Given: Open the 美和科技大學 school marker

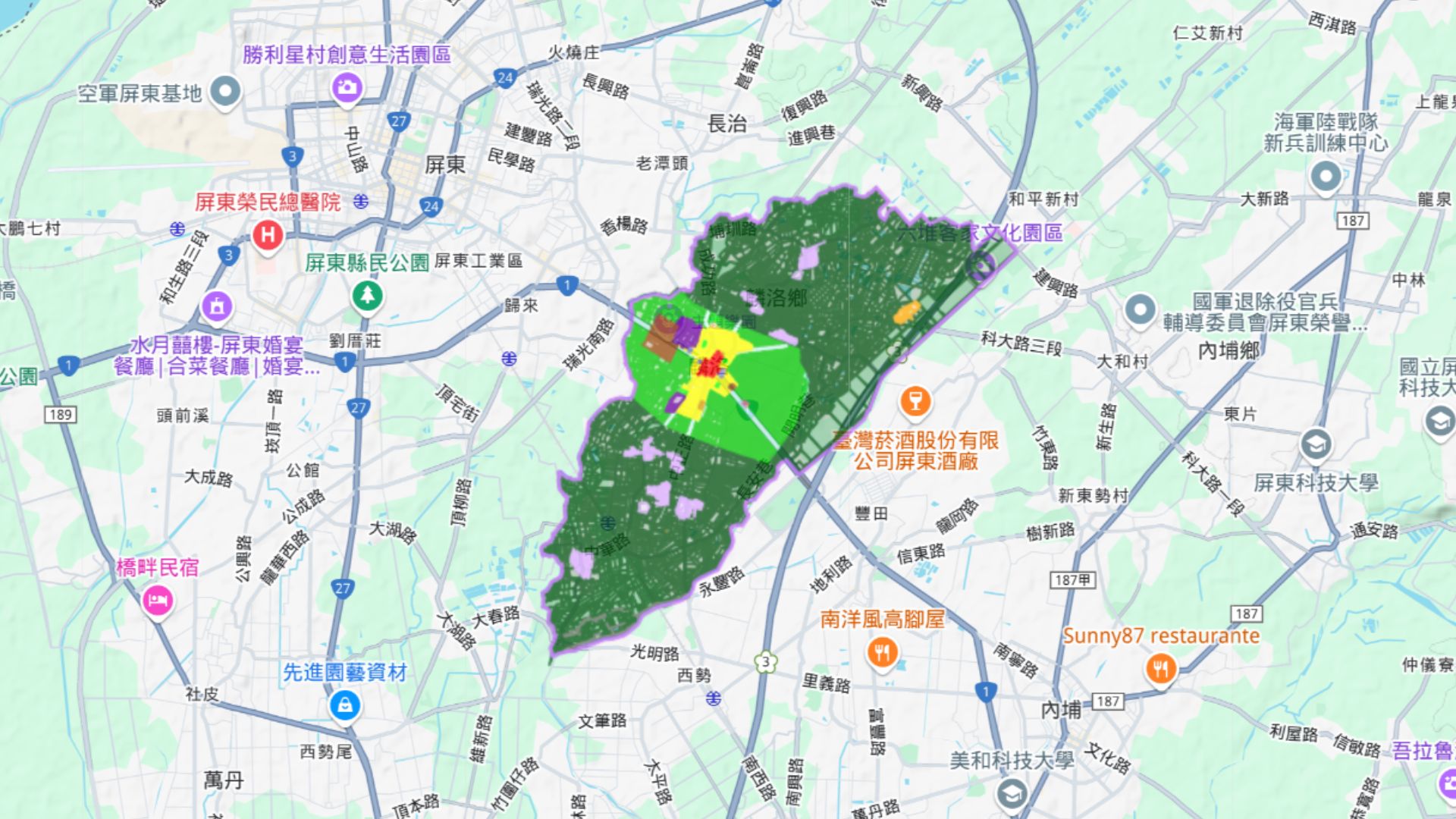Looking at the screenshot, I should coord(1012,793).
